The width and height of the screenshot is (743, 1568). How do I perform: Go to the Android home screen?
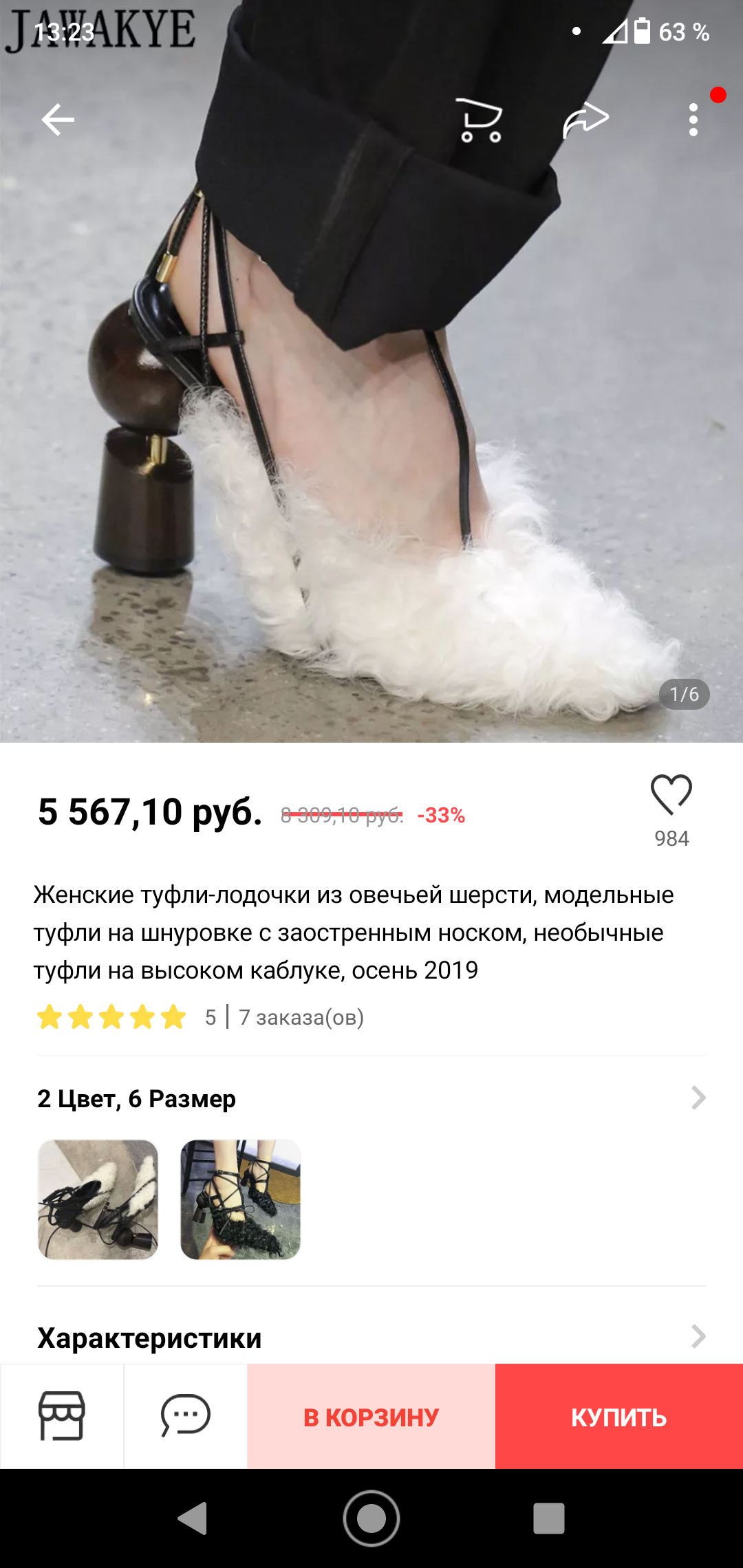tap(371, 1518)
